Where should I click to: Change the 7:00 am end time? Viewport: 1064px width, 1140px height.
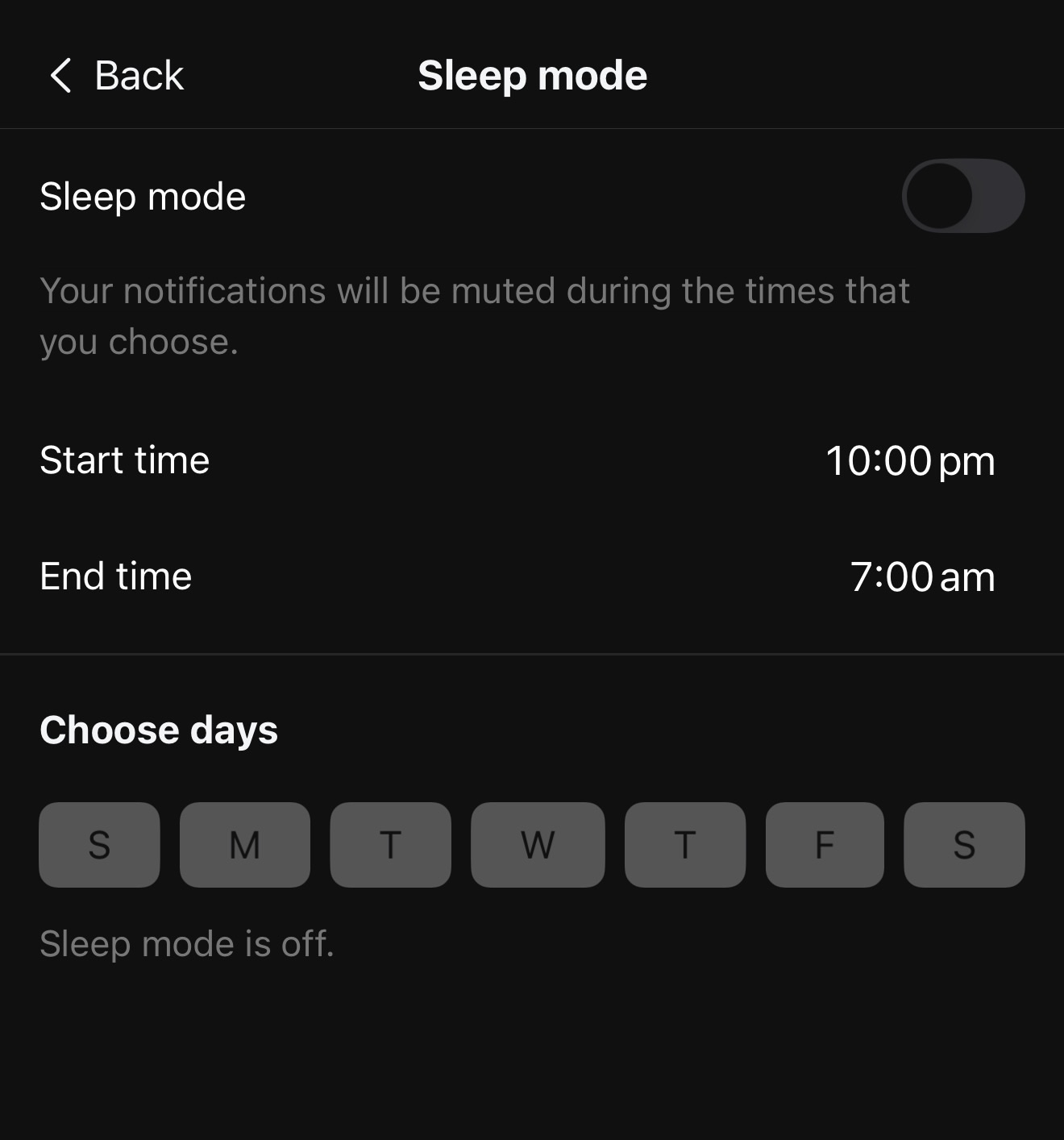pos(922,577)
